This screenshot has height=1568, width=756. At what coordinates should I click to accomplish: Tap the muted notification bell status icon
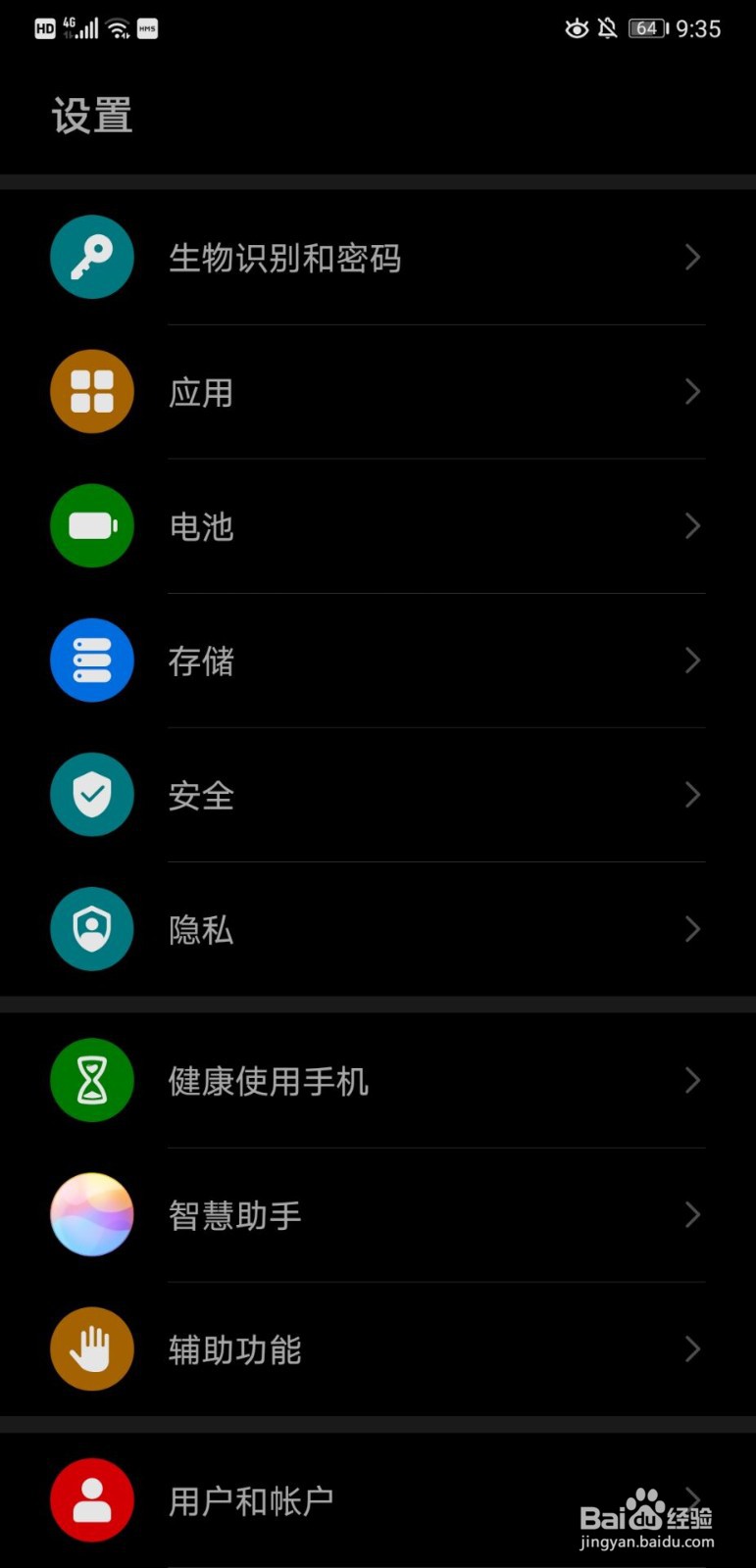[x=607, y=28]
